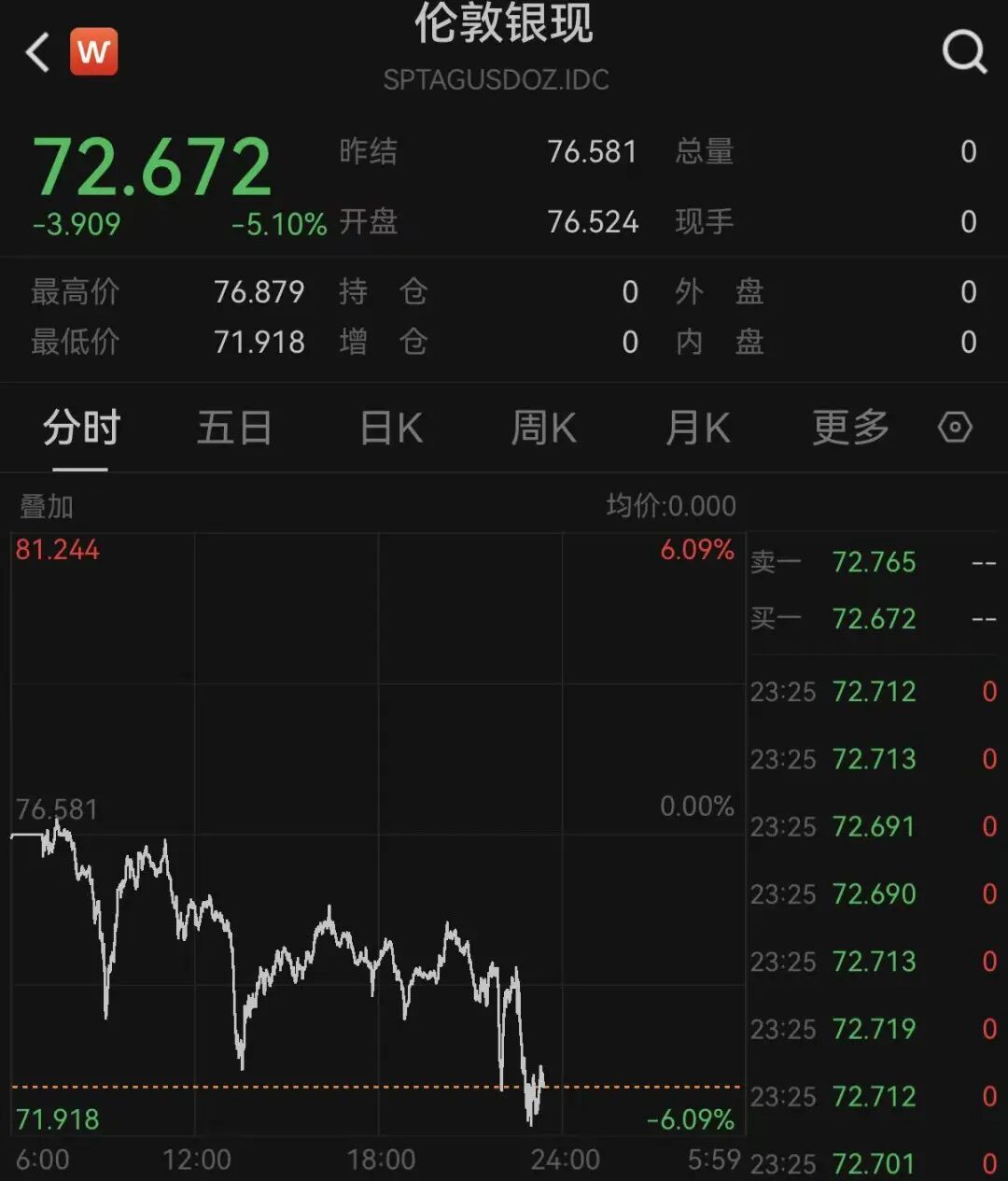Switch to the 五日 tab
The width and height of the screenshot is (1008, 1181).
coord(233,429)
